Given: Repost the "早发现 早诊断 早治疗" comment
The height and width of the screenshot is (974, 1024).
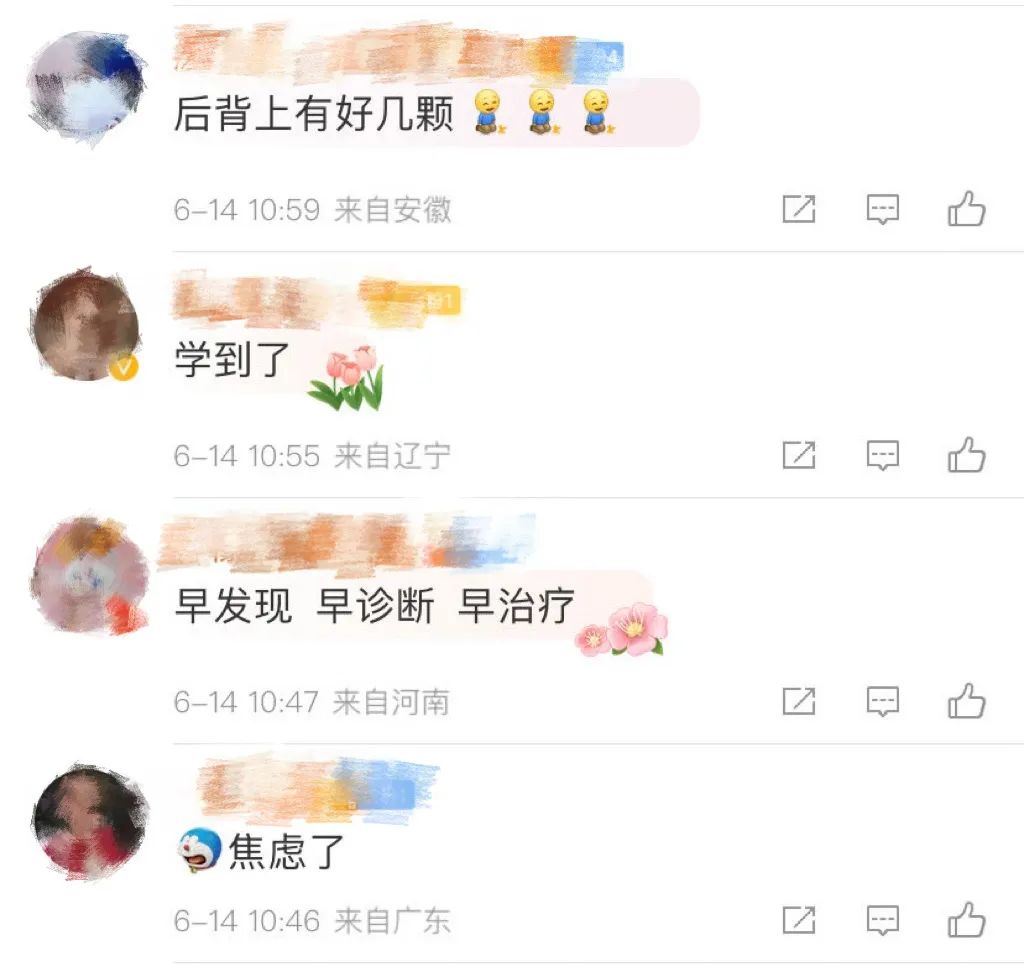Looking at the screenshot, I should tap(798, 701).
